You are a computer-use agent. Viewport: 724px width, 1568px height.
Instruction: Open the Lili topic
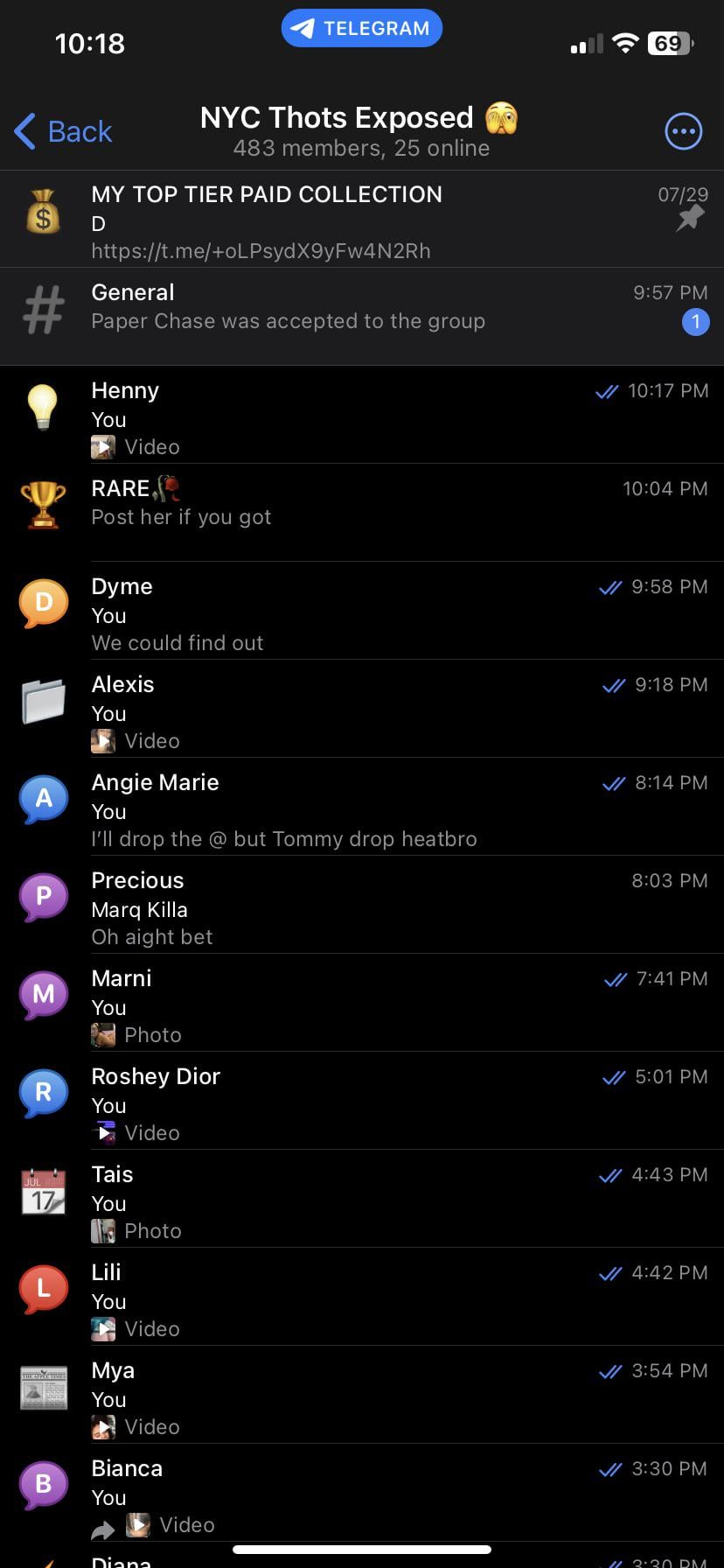[x=362, y=1298]
